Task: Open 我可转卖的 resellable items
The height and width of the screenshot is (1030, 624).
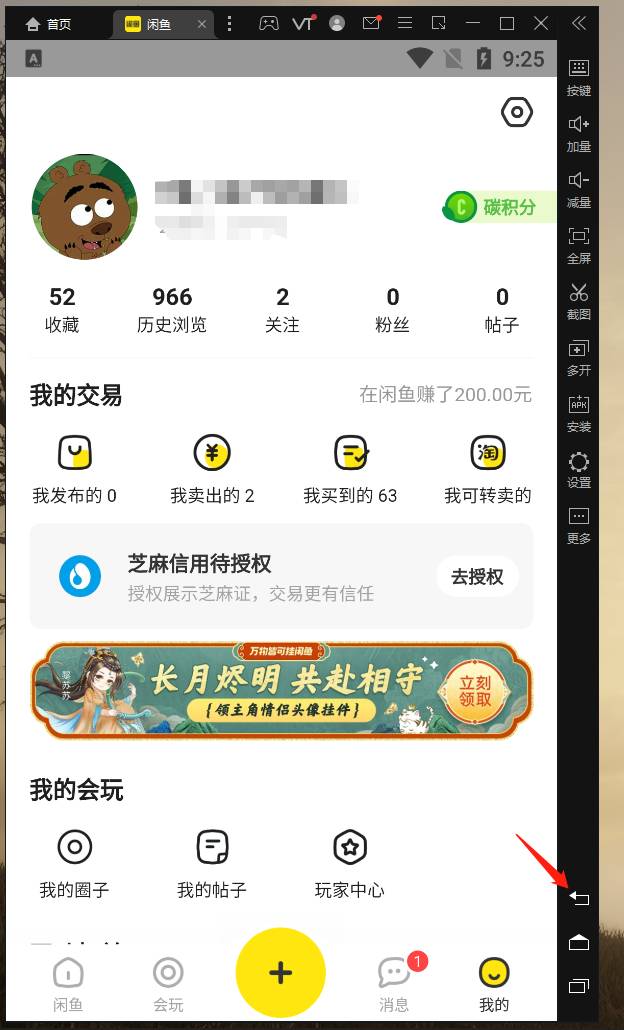Action: coord(488,468)
